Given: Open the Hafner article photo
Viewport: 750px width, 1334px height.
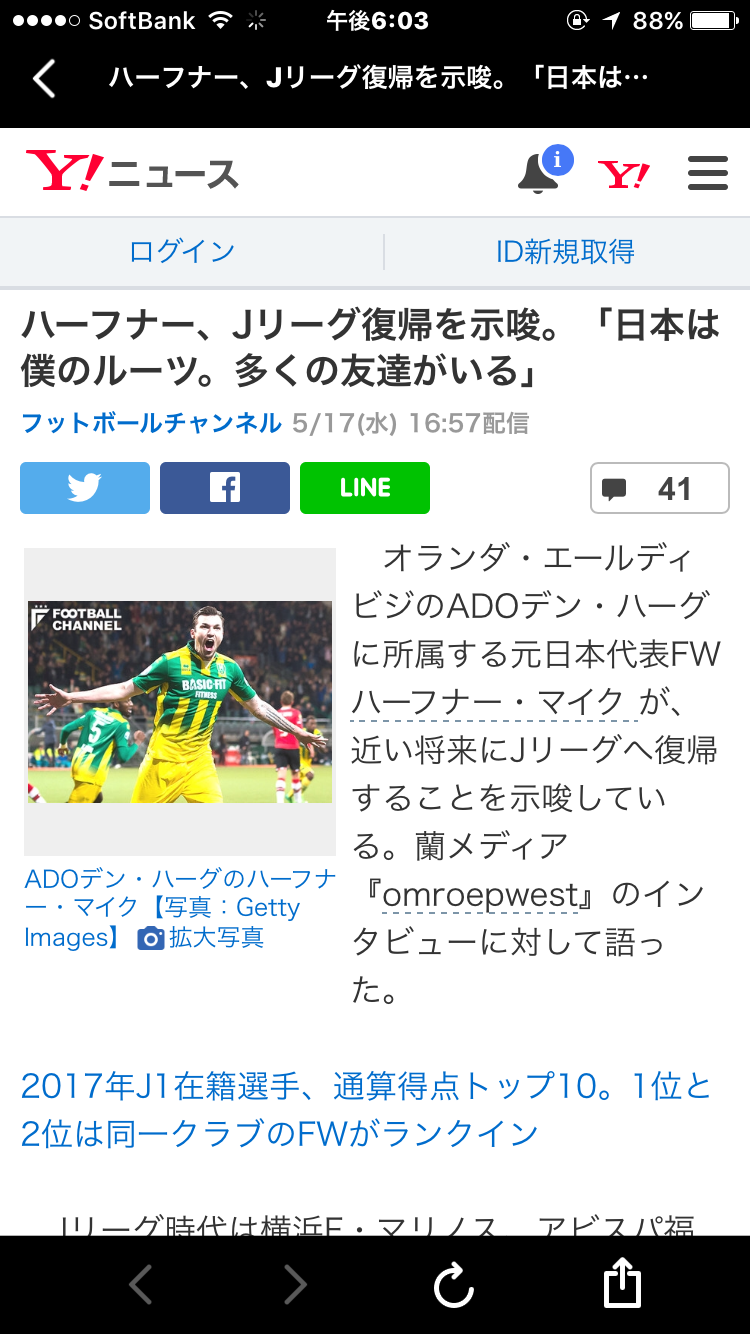Looking at the screenshot, I should pyautogui.click(x=180, y=702).
